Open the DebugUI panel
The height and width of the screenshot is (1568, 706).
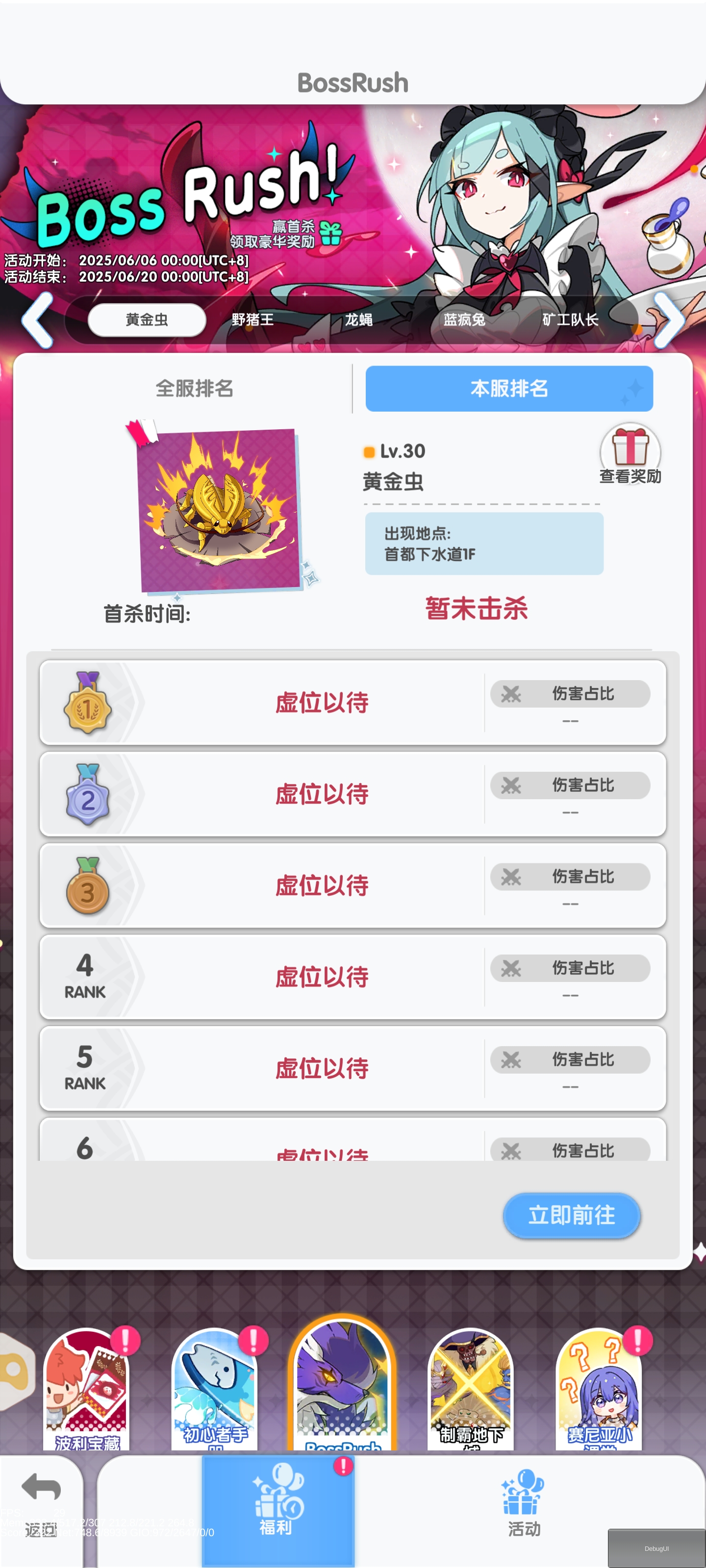coord(656,1548)
